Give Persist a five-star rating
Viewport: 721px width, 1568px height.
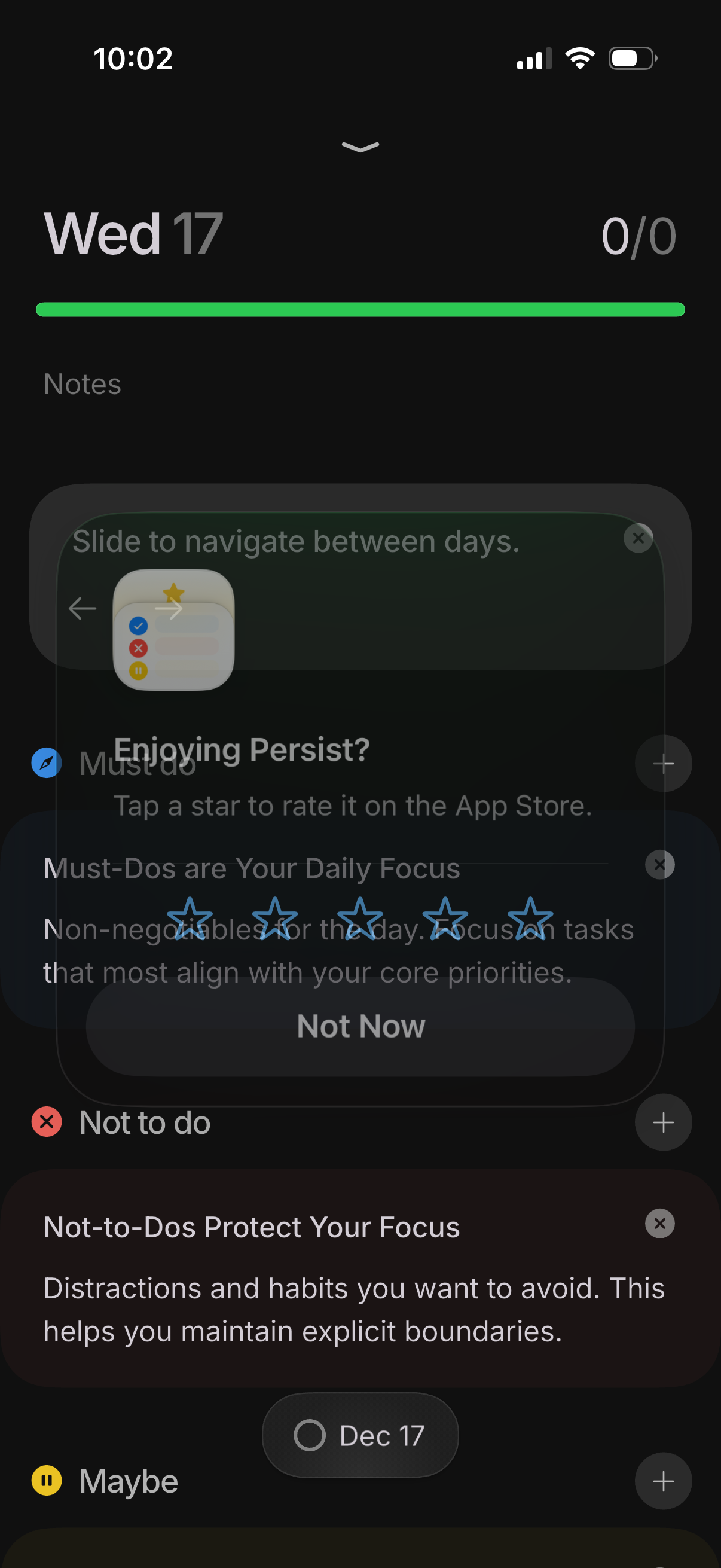pos(530,919)
